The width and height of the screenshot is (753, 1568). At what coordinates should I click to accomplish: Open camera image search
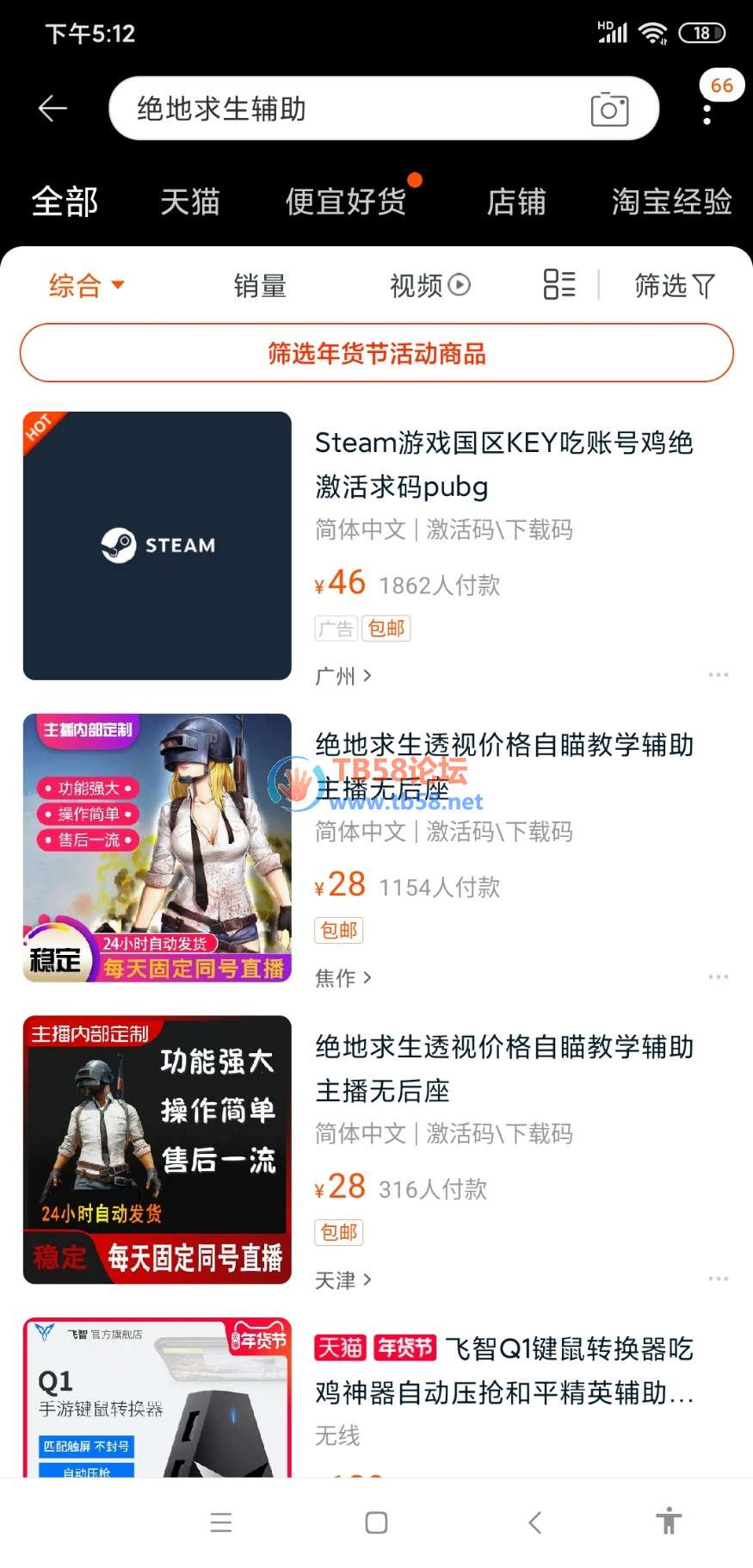609,109
